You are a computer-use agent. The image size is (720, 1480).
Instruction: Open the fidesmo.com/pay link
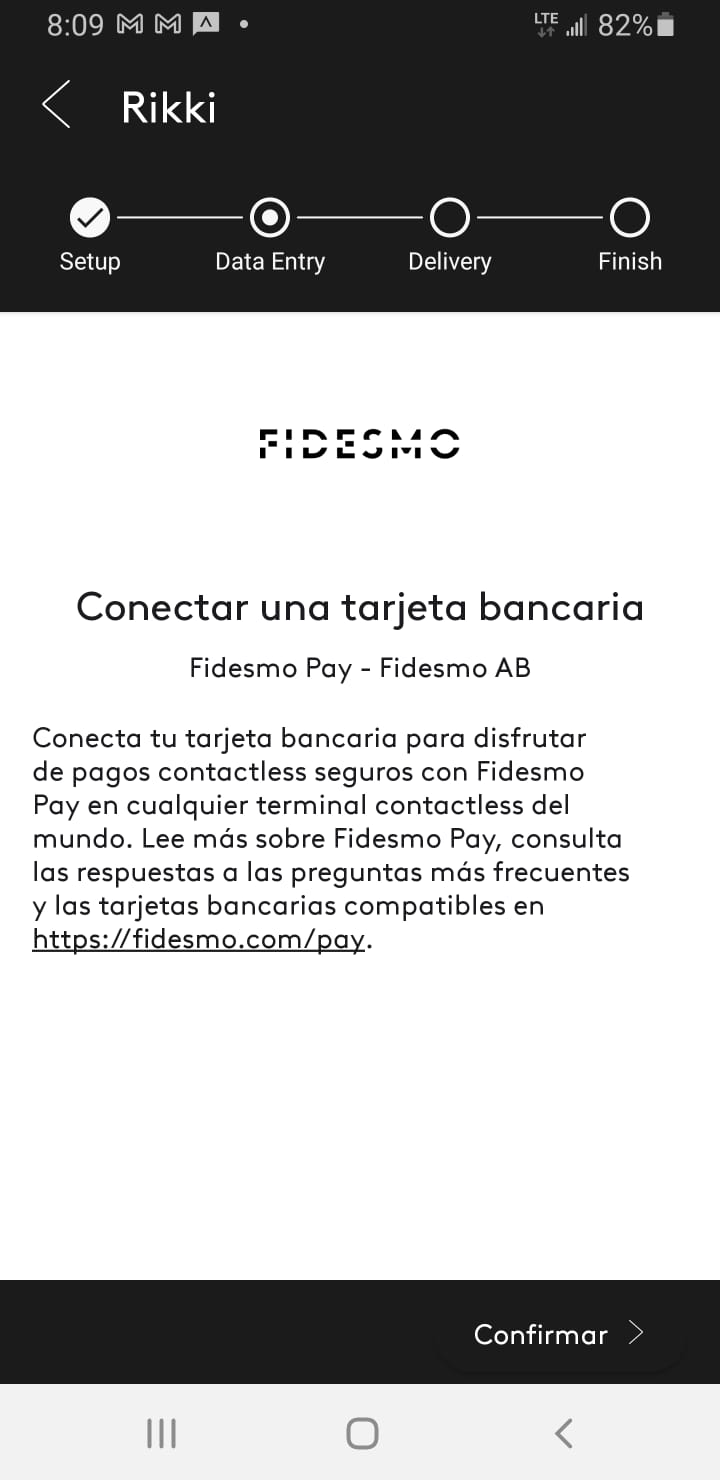pos(198,940)
